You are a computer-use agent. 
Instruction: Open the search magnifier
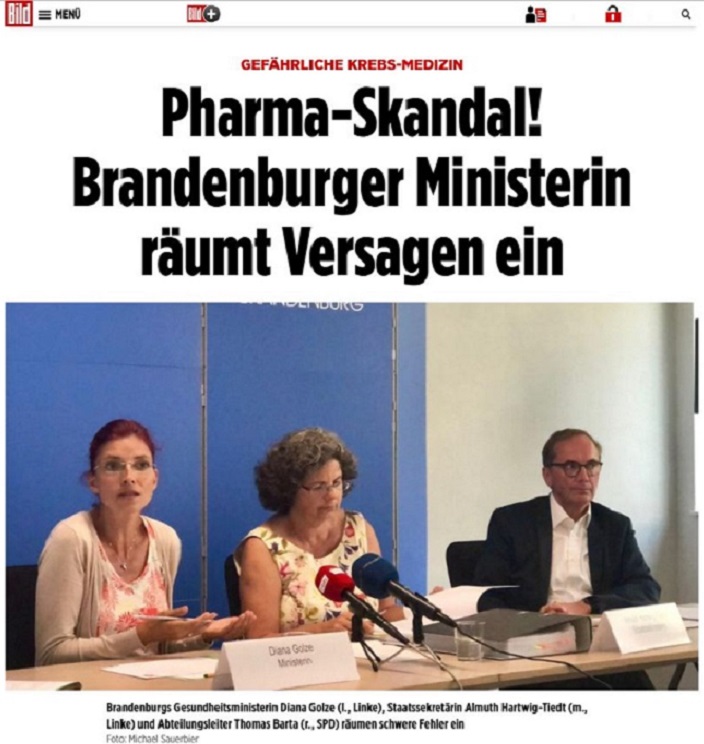pyautogui.click(x=685, y=15)
